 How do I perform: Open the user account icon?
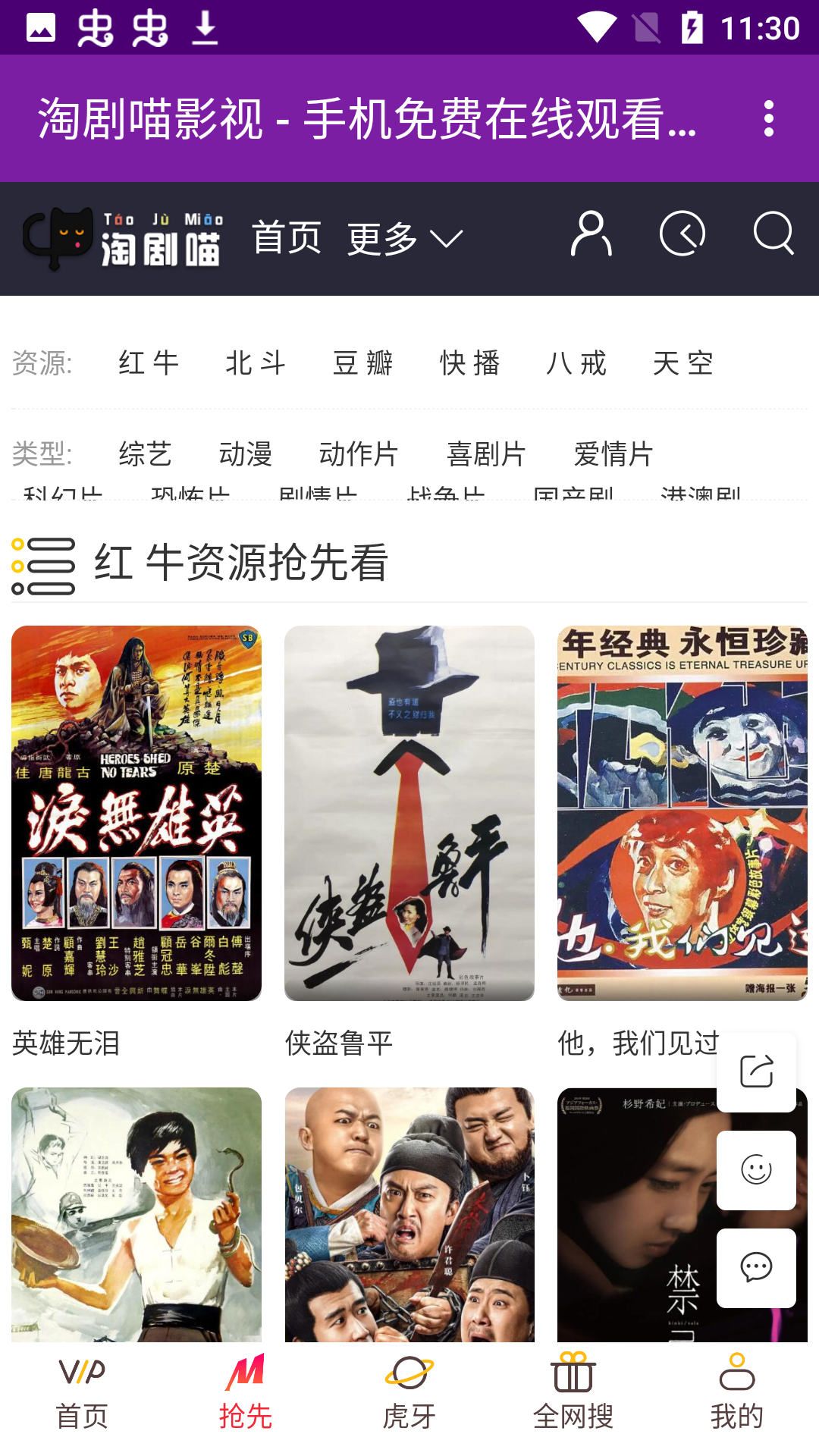[x=591, y=234]
